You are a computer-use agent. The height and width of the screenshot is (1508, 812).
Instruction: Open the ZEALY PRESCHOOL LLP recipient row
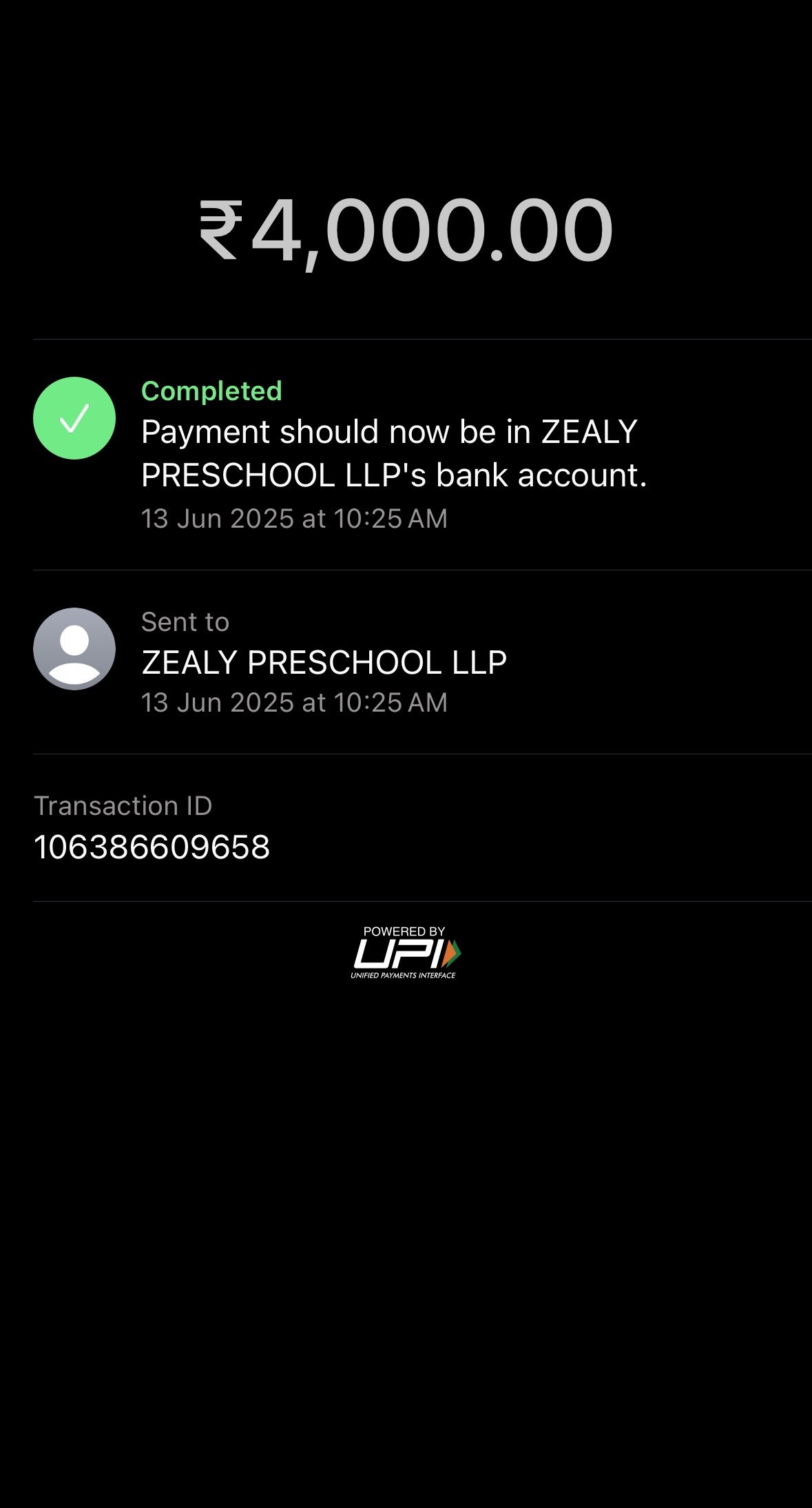(324, 662)
